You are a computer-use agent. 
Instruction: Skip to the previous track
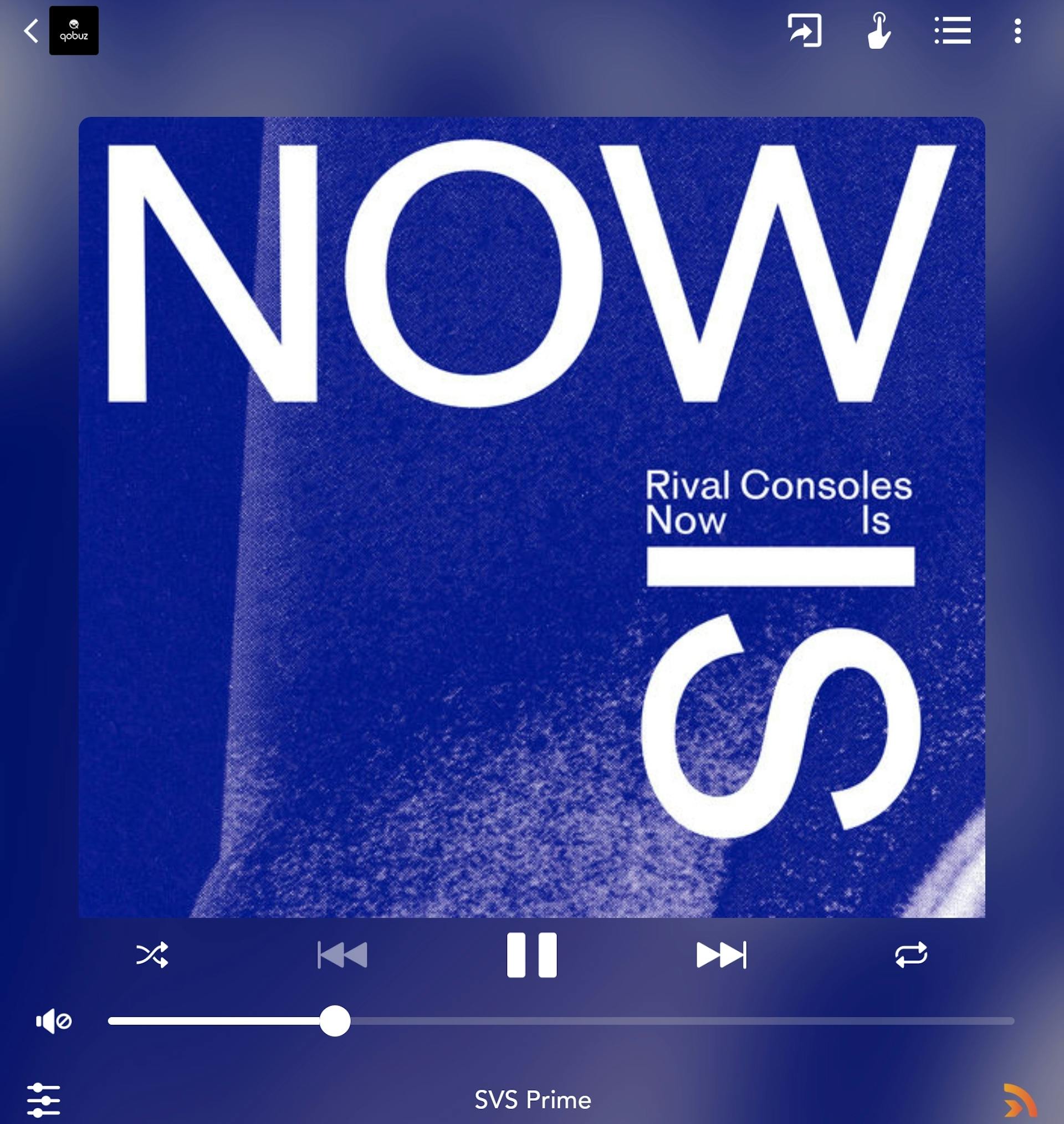pos(342,955)
